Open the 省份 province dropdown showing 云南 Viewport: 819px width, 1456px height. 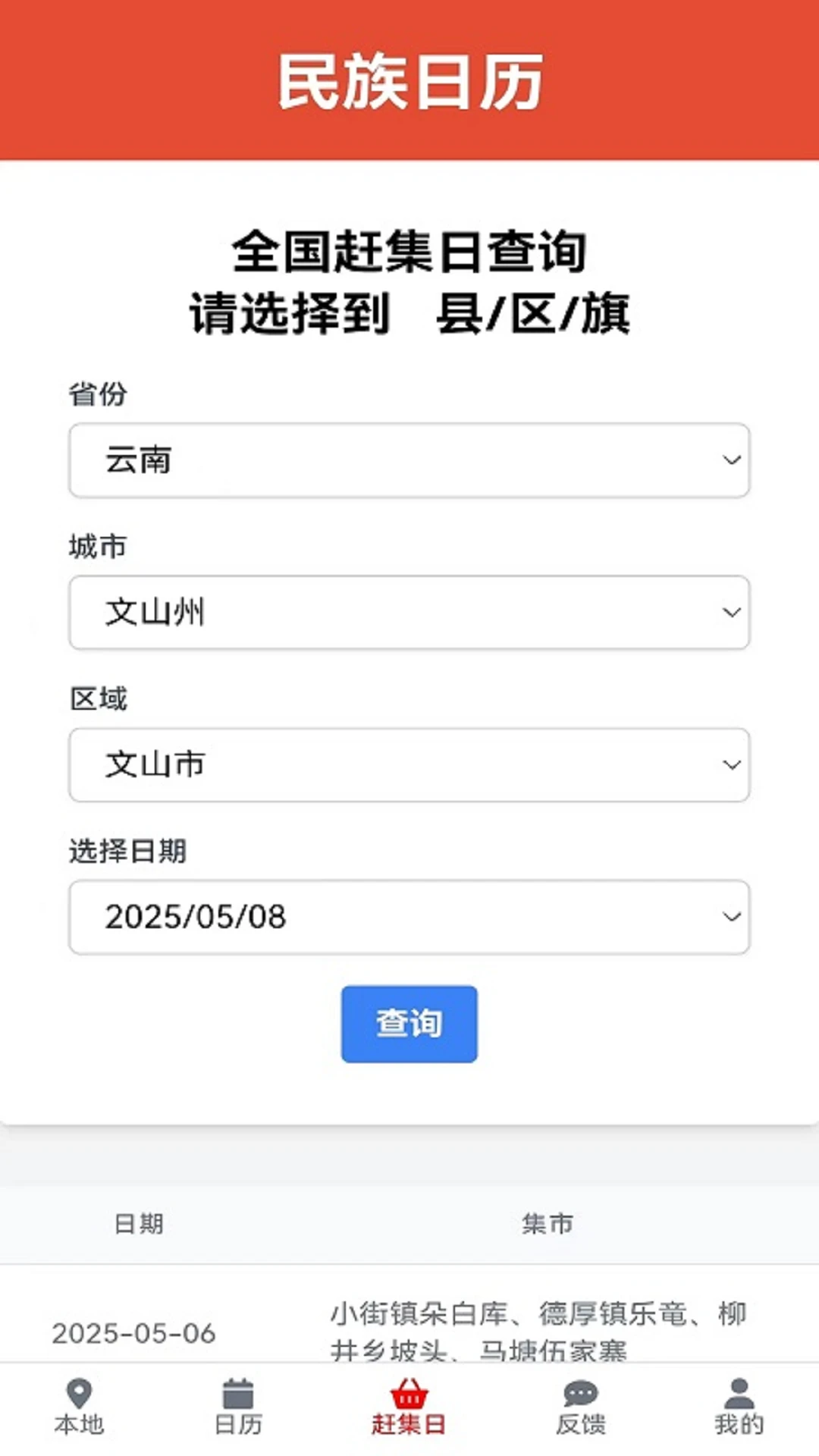[x=409, y=460]
